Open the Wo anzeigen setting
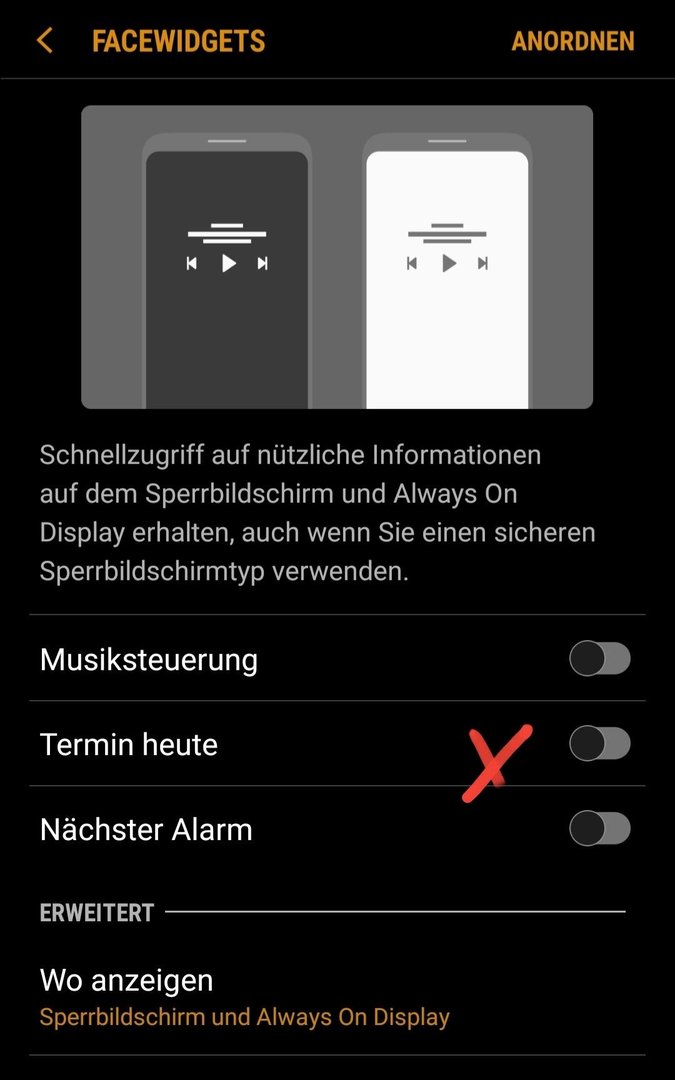Screen dimensions: 675x1080 click(244, 997)
